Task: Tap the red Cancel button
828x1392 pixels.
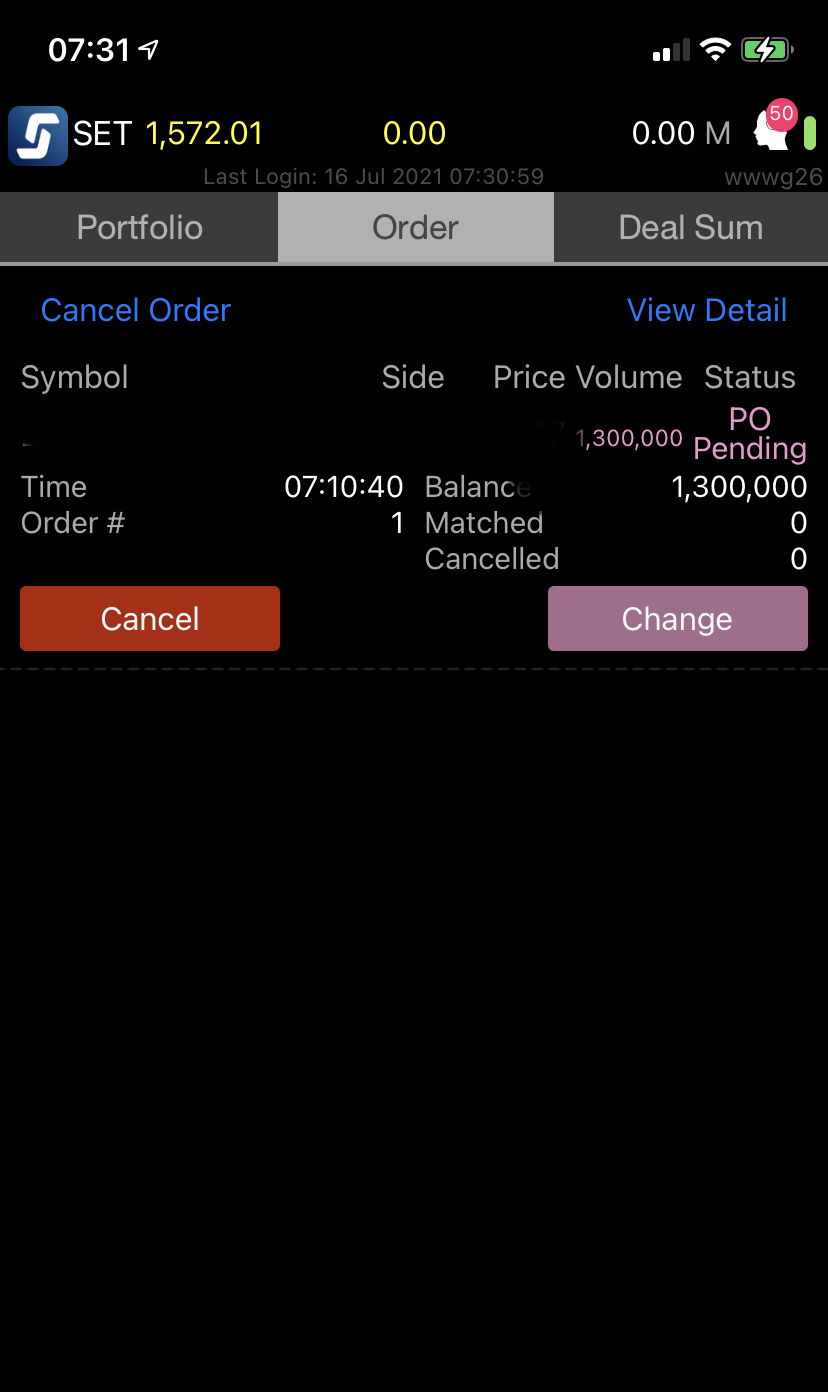Action: [150, 619]
